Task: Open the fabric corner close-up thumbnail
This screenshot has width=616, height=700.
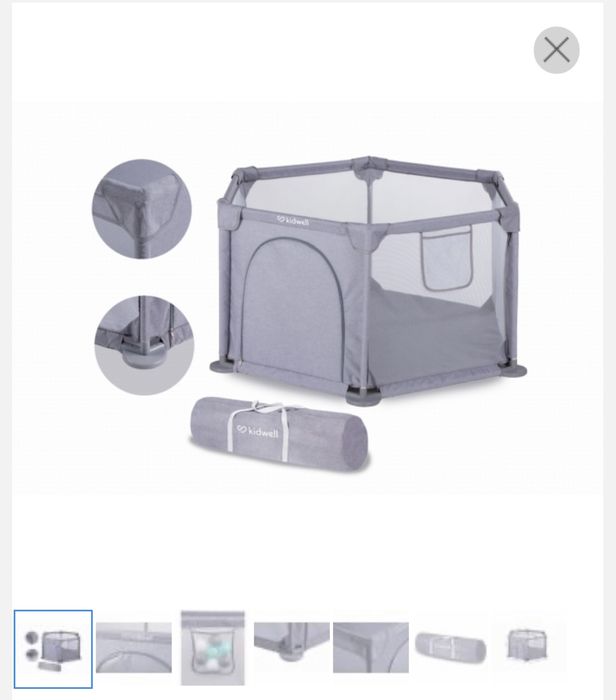Action: [370, 648]
